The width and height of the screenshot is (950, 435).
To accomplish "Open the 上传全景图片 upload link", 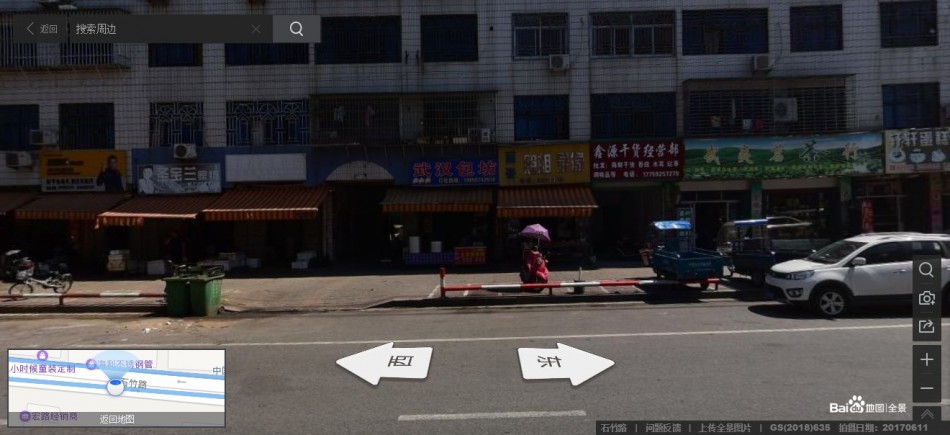I will (726, 428).
